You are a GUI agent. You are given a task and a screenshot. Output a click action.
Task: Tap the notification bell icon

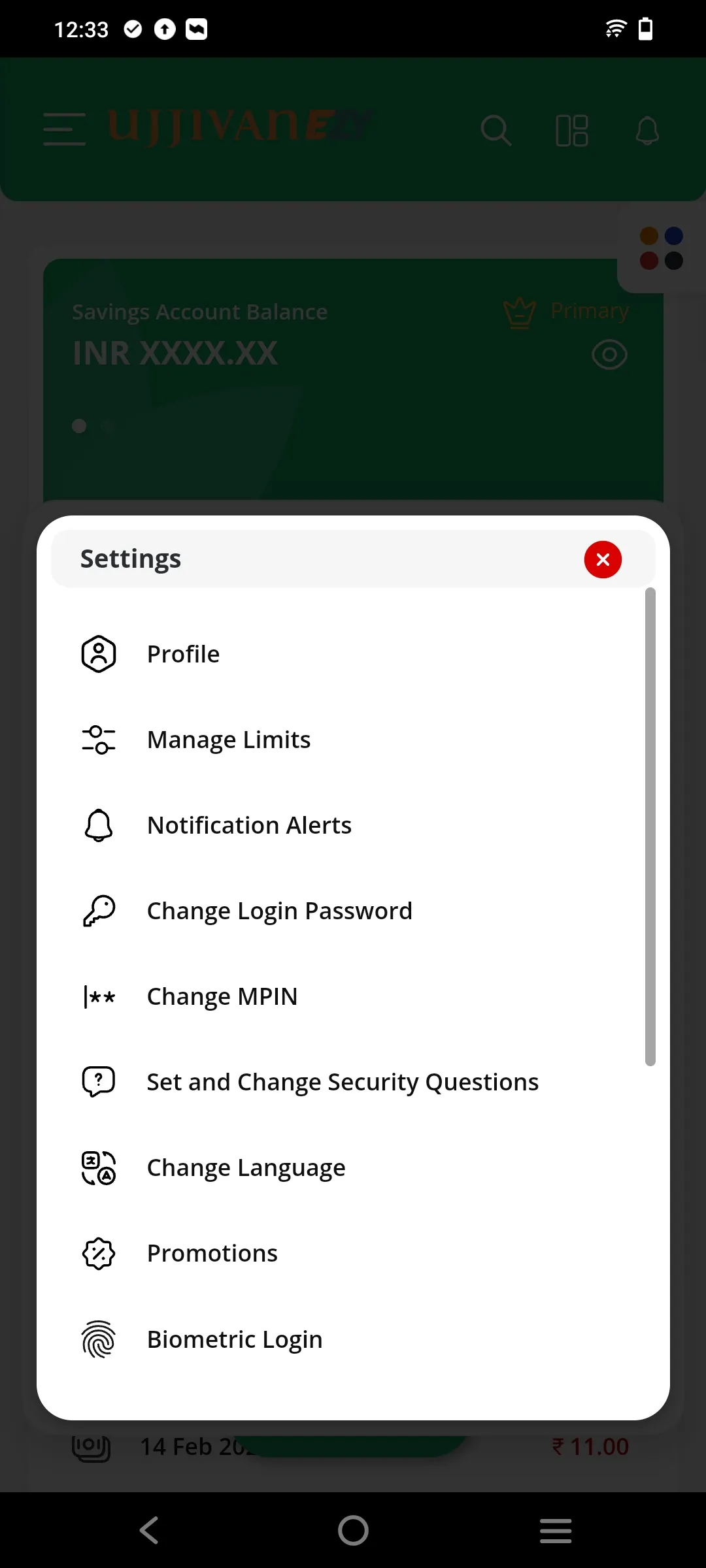[x=647, y=130]
